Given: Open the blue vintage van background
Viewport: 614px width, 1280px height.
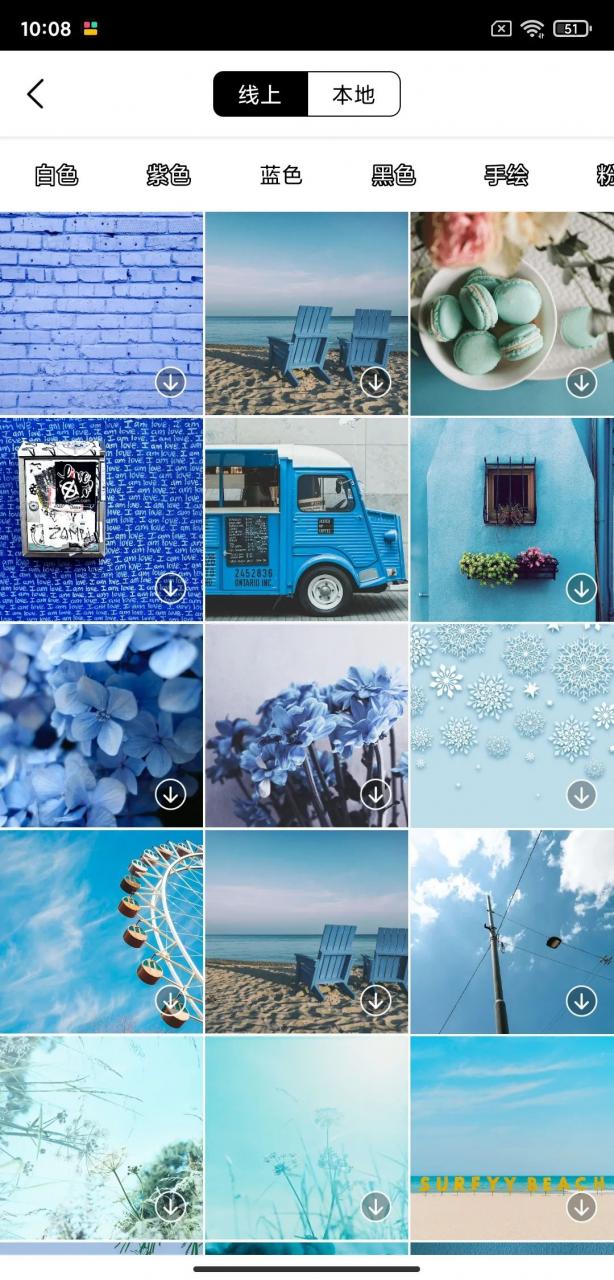Looking at the screenshot, I should 306,518.
